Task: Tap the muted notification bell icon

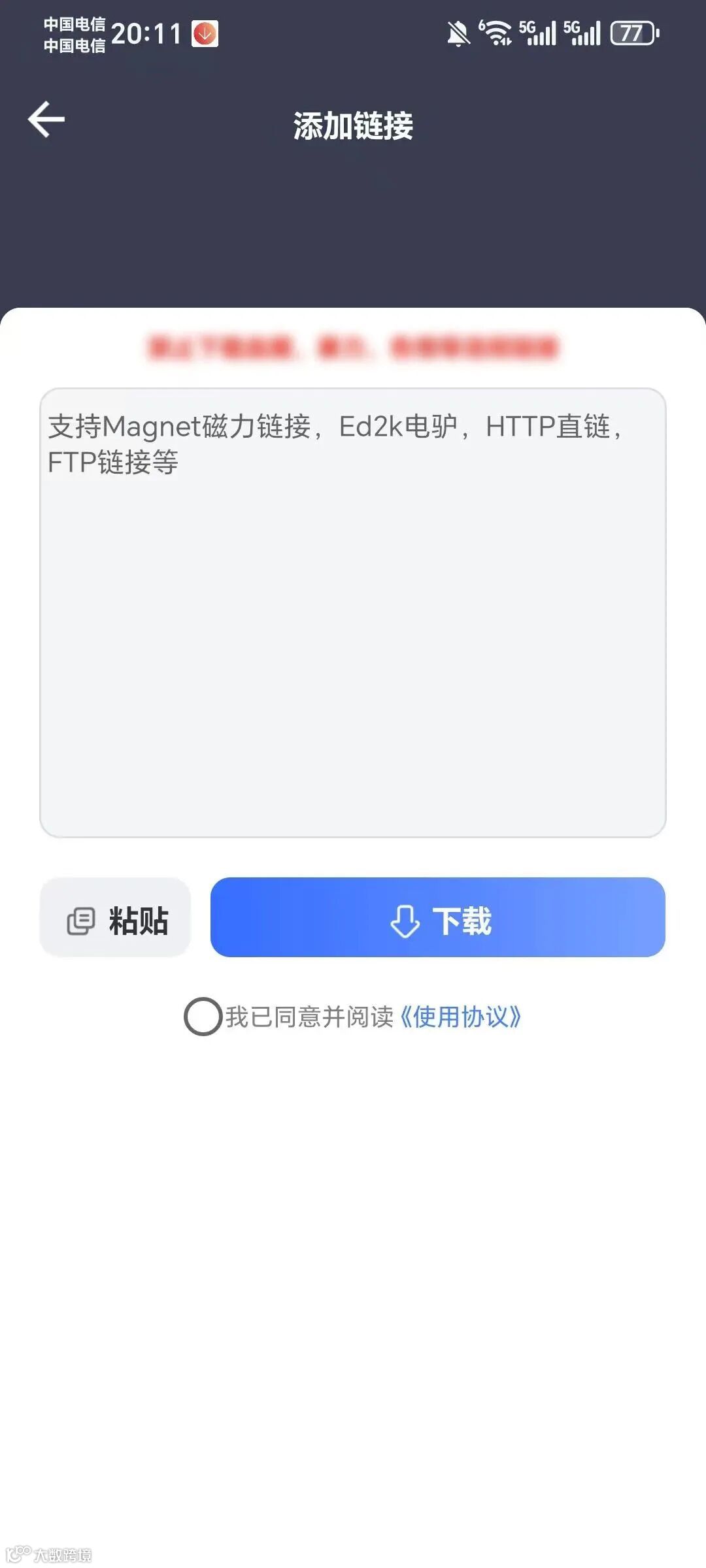Action: pos(458,35)
